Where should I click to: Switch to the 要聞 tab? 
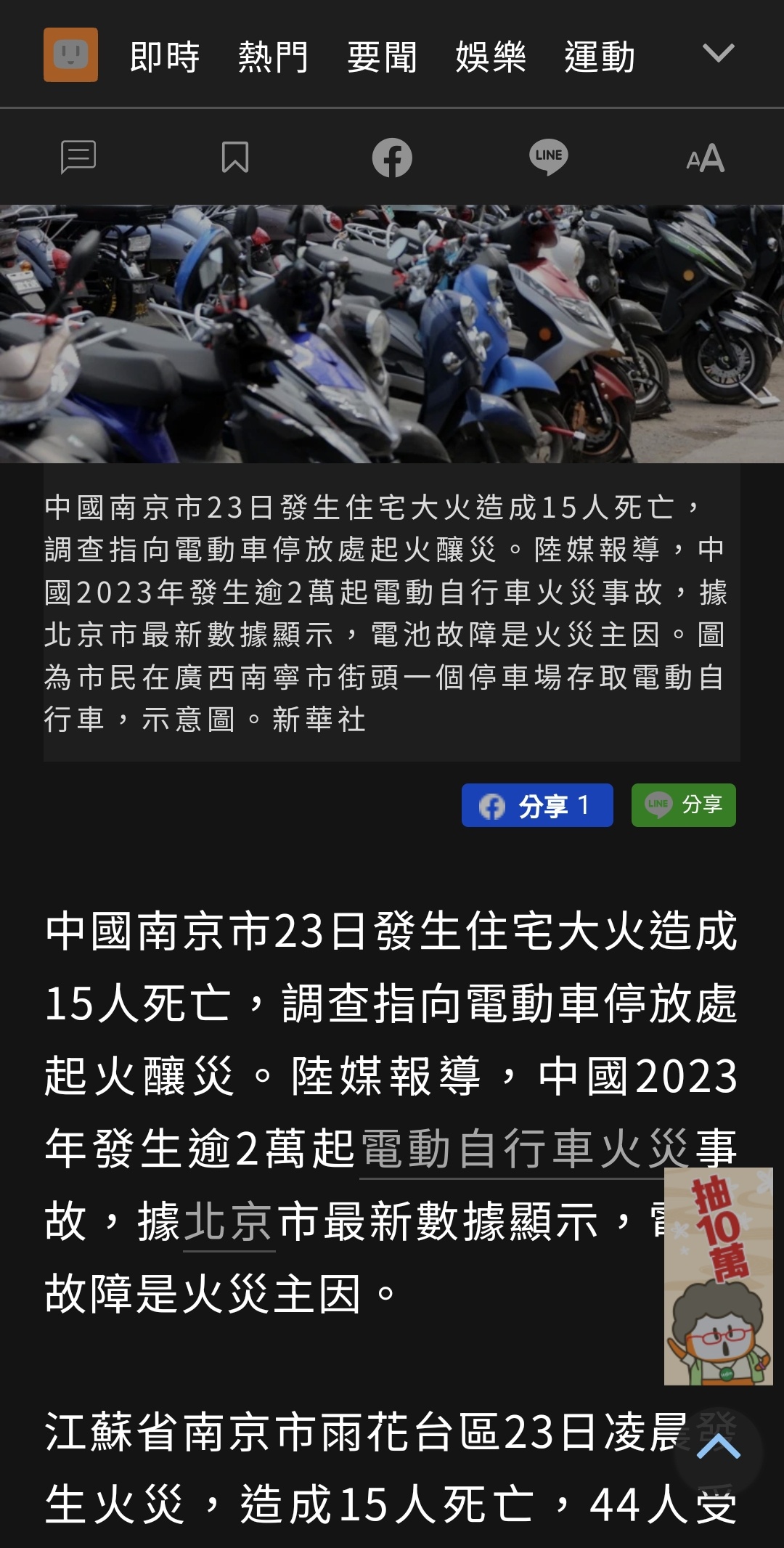pyautogui.click(x=383, y=57)
